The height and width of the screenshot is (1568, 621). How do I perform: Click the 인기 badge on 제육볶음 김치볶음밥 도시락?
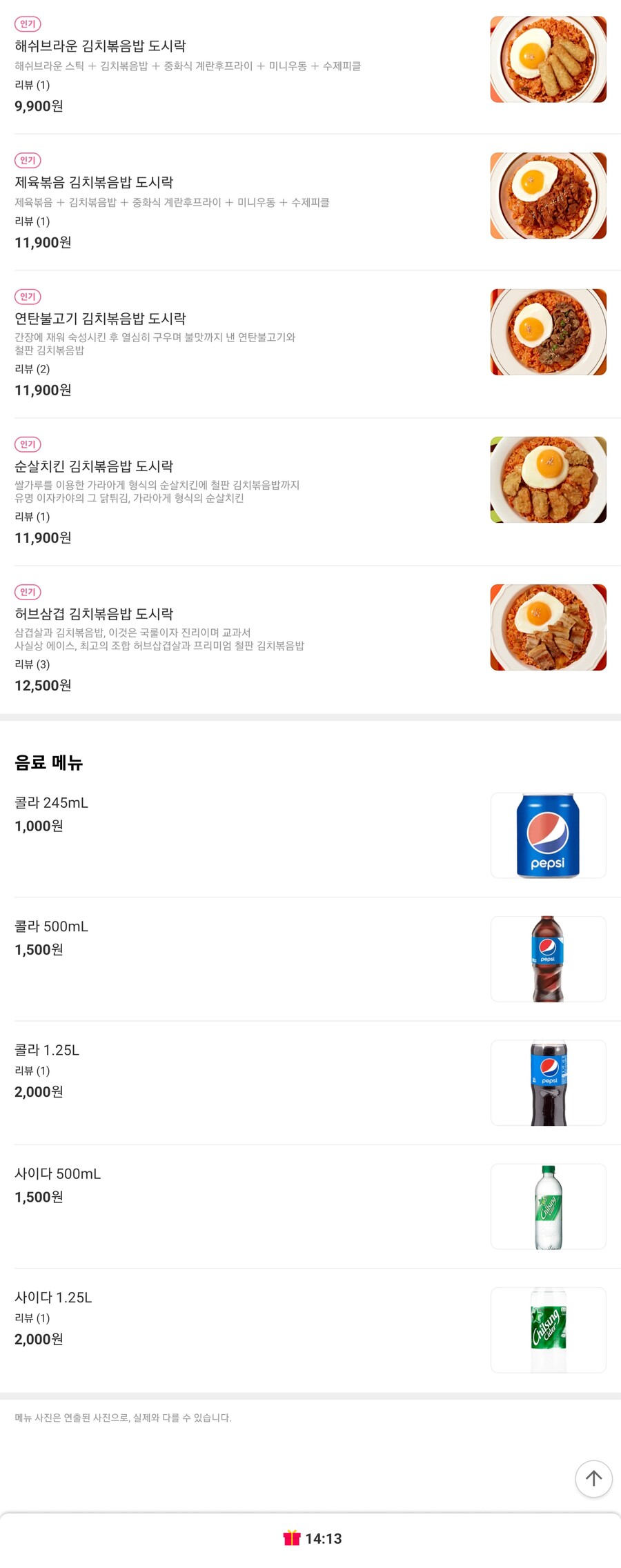click(x=28, y=159)
